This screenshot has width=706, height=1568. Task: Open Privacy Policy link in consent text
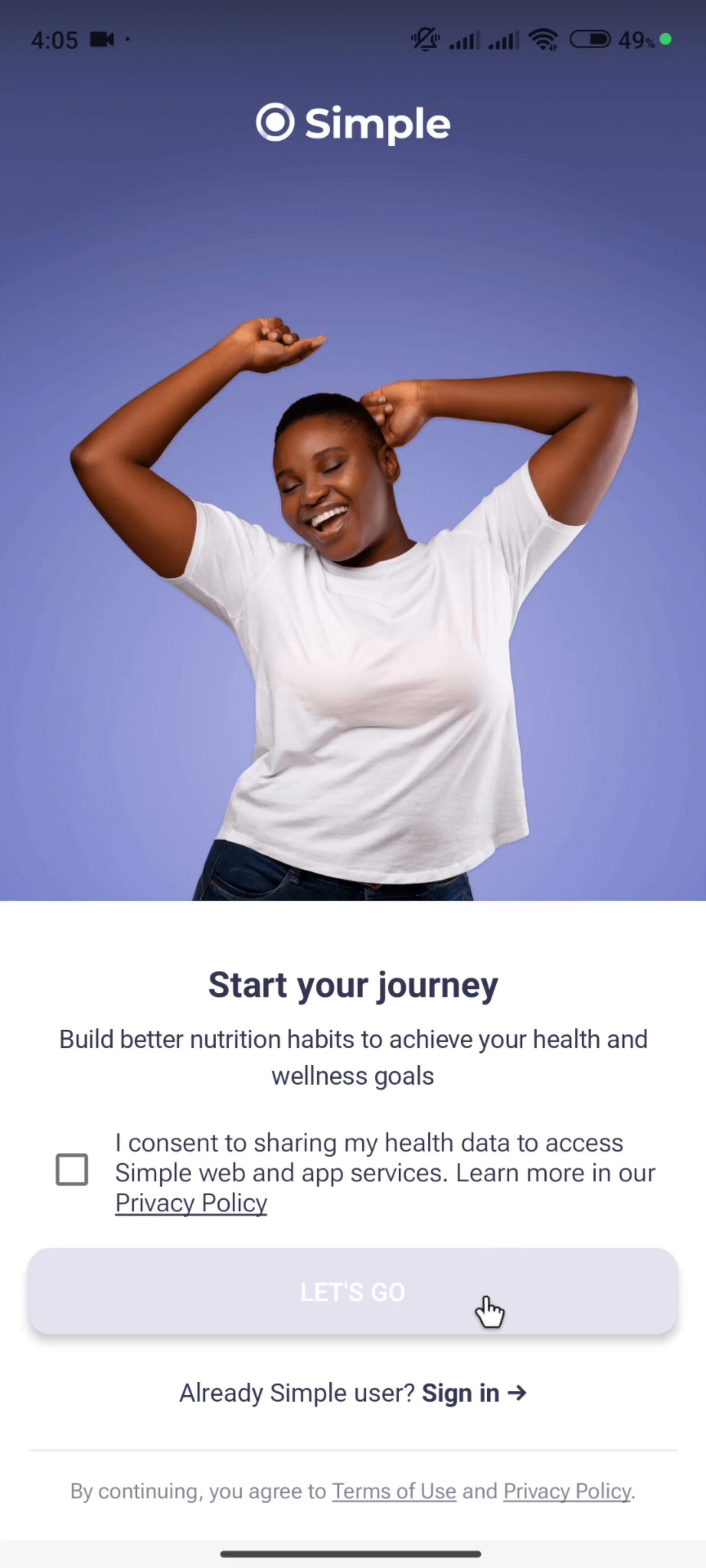191,1204
